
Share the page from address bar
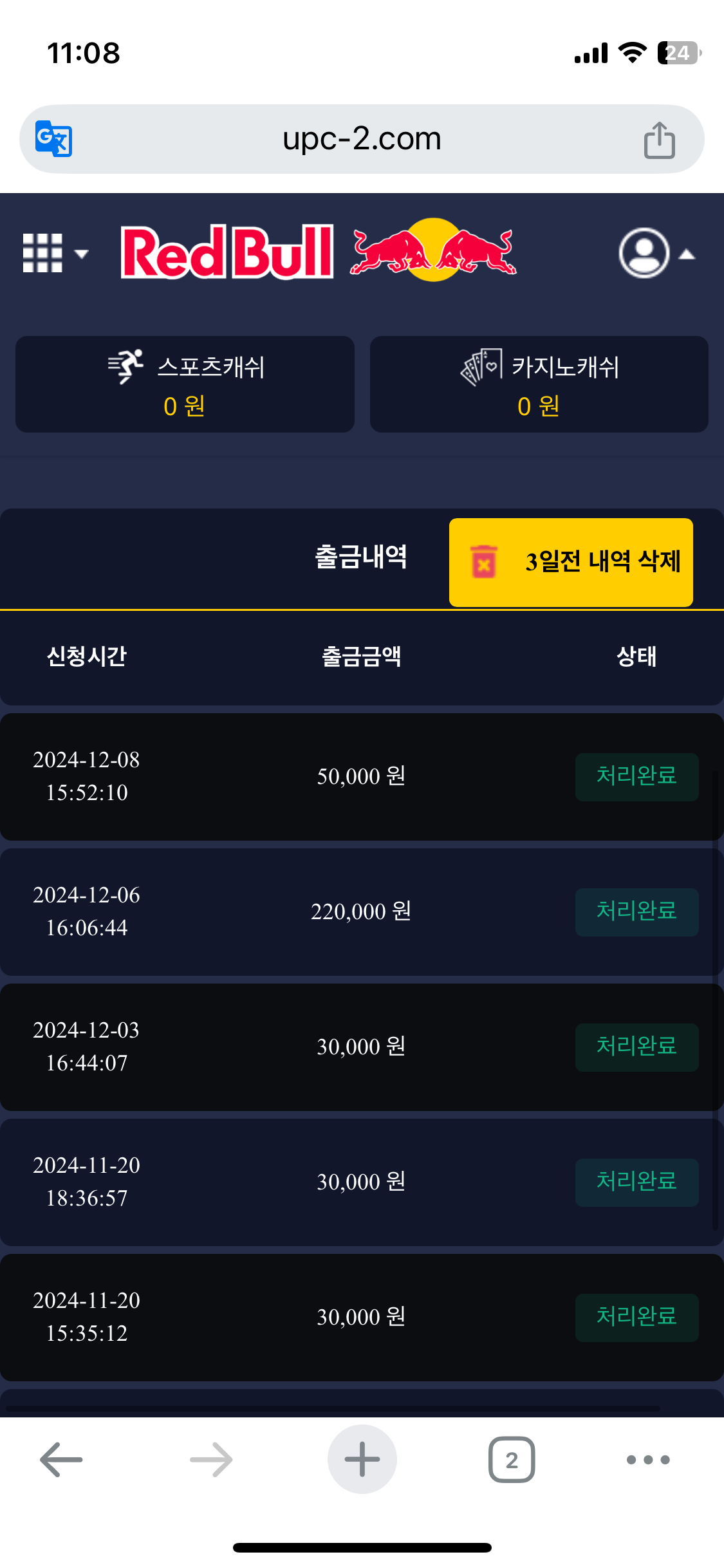[659, 139]
